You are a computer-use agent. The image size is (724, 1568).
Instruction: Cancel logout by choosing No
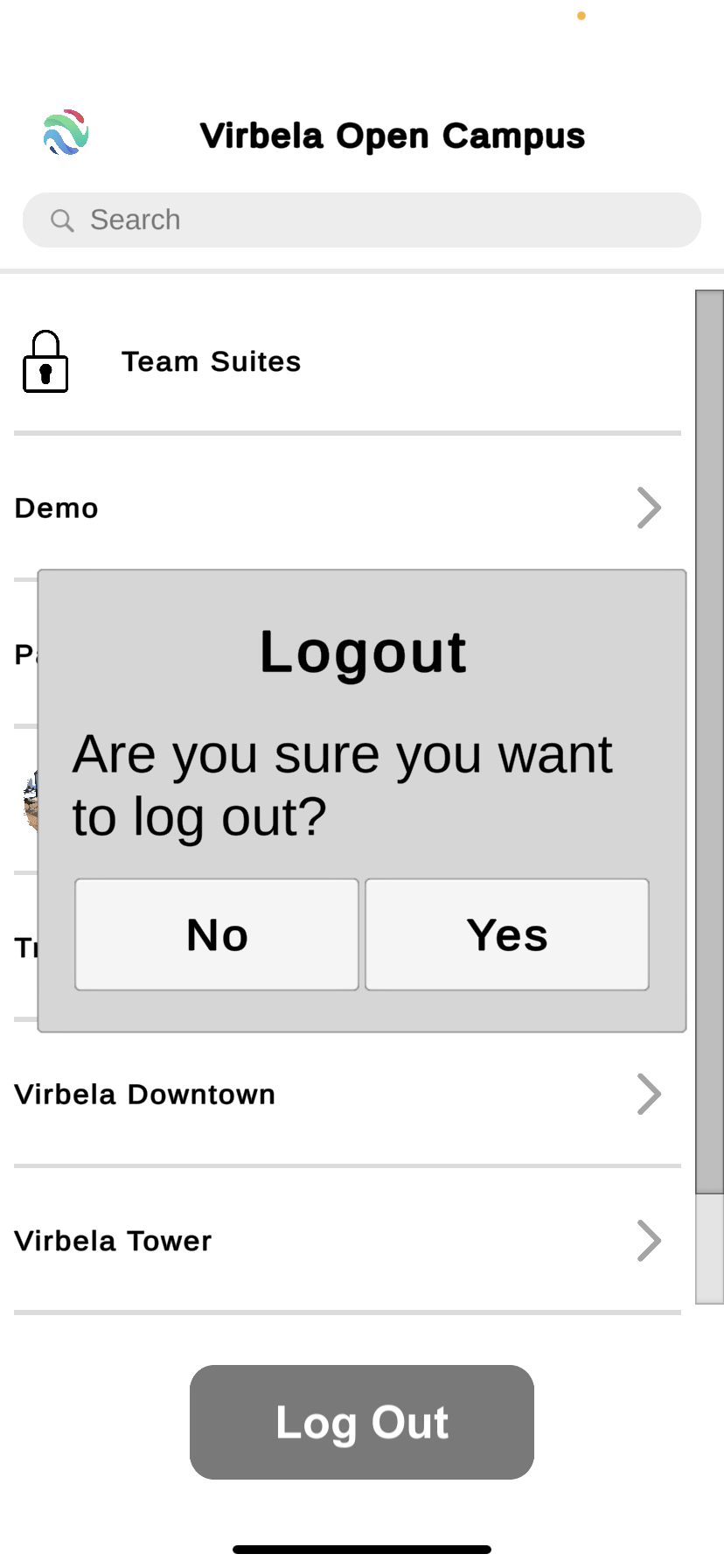tap(217, 934)
